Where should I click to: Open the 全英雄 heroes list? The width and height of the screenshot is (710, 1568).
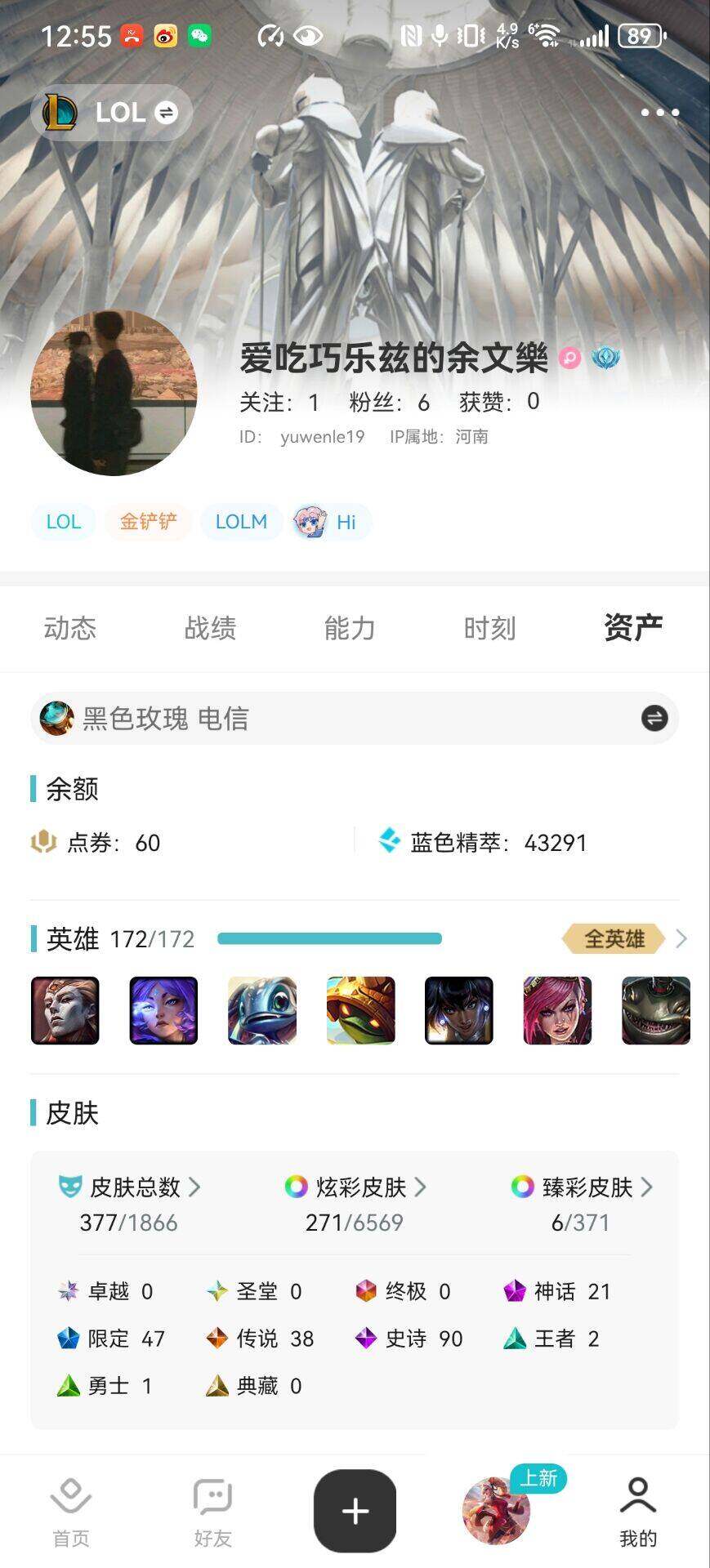click(x=623, y=939)
